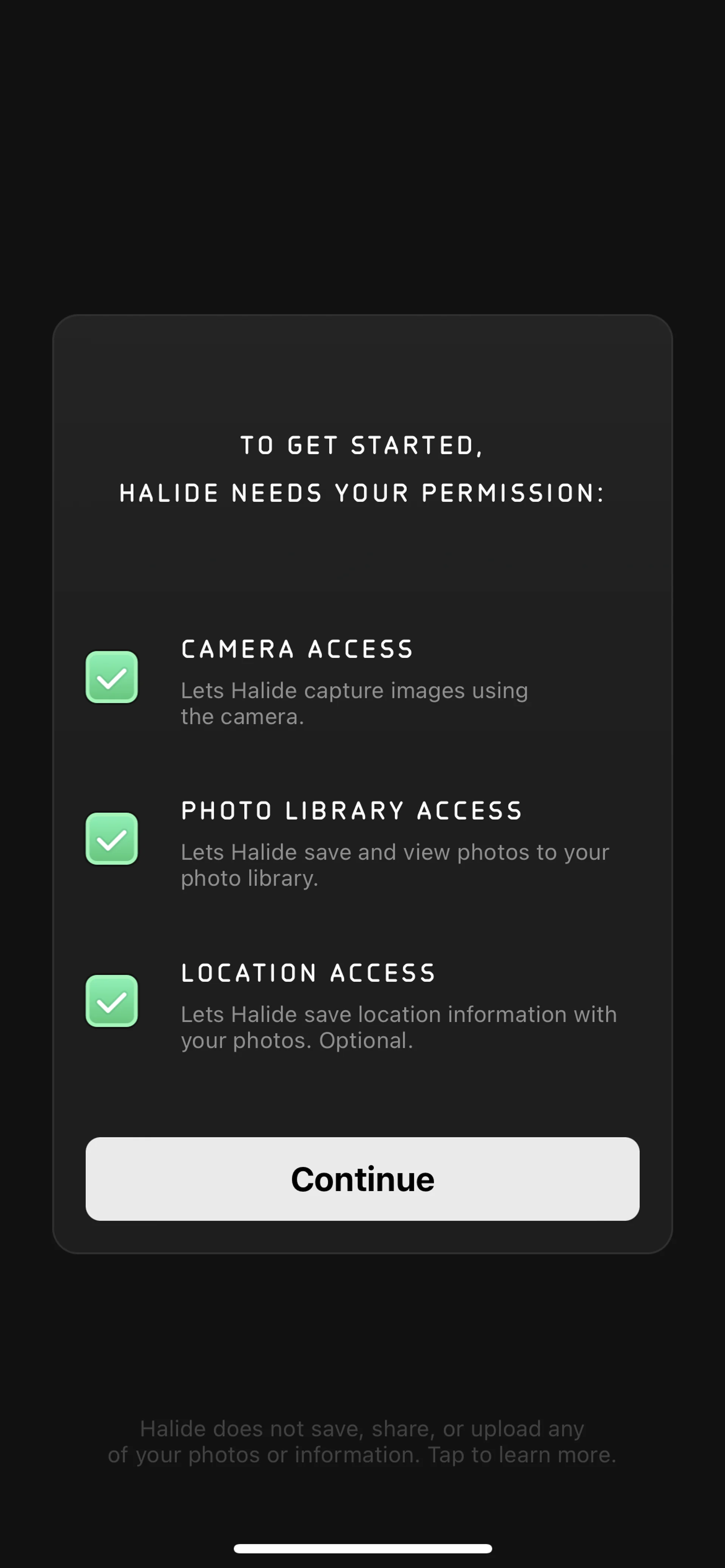
Task: Continue past the permissions screen
Action: 362,1179
